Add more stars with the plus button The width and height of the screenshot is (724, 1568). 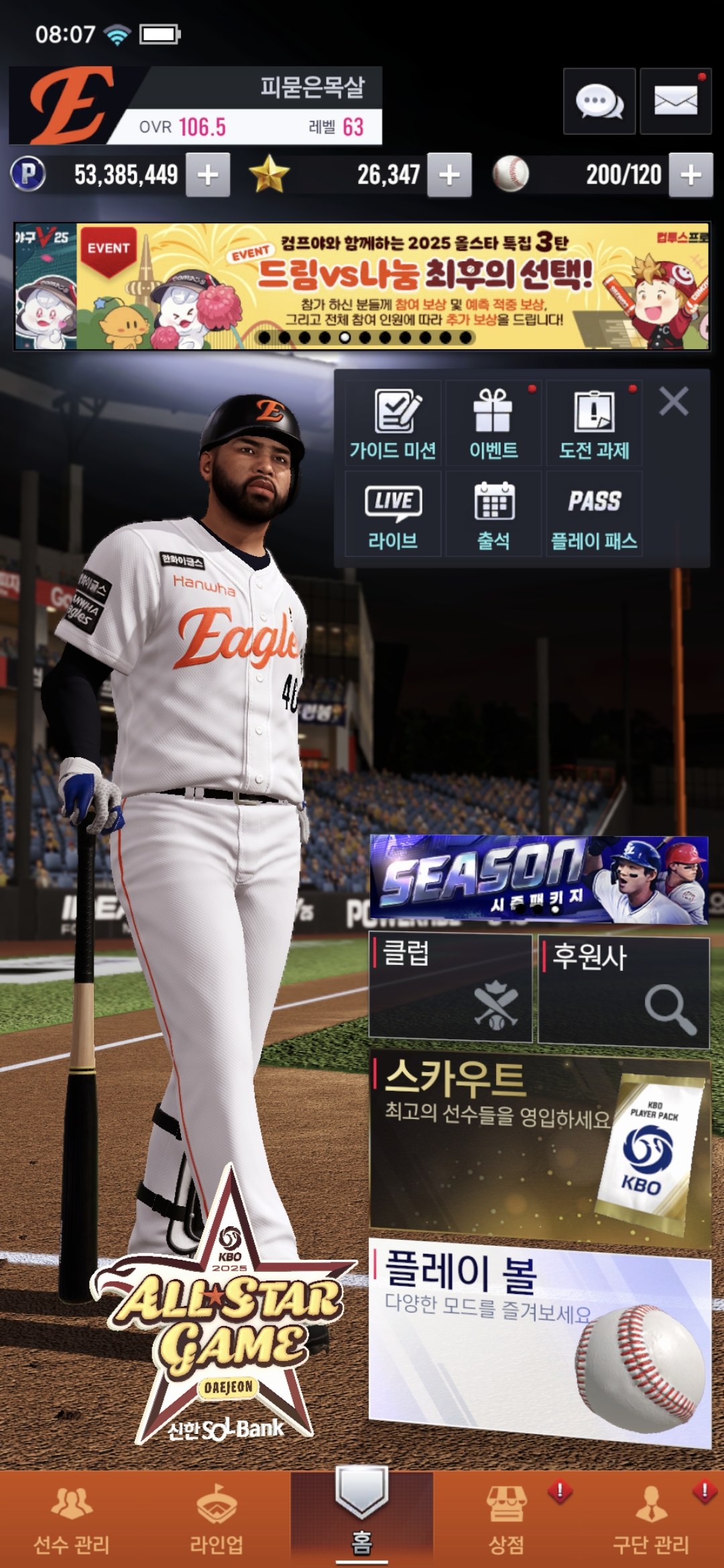449,175
